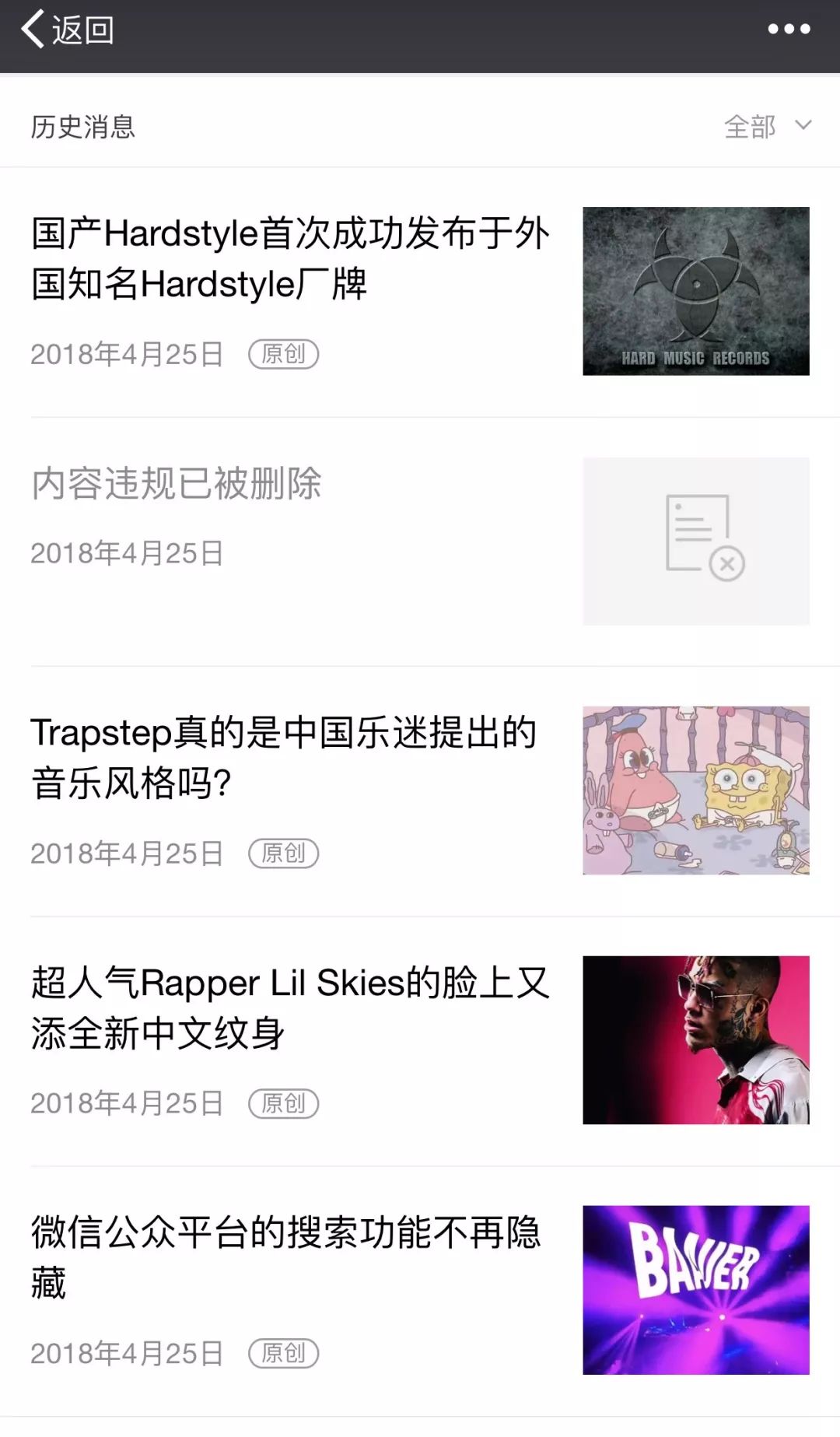Read the Trapstep真的是中国乐迷提出的音乐风格吗 article
The width and height of the screenshot is (840, 1437).
[x=284, y=758]
